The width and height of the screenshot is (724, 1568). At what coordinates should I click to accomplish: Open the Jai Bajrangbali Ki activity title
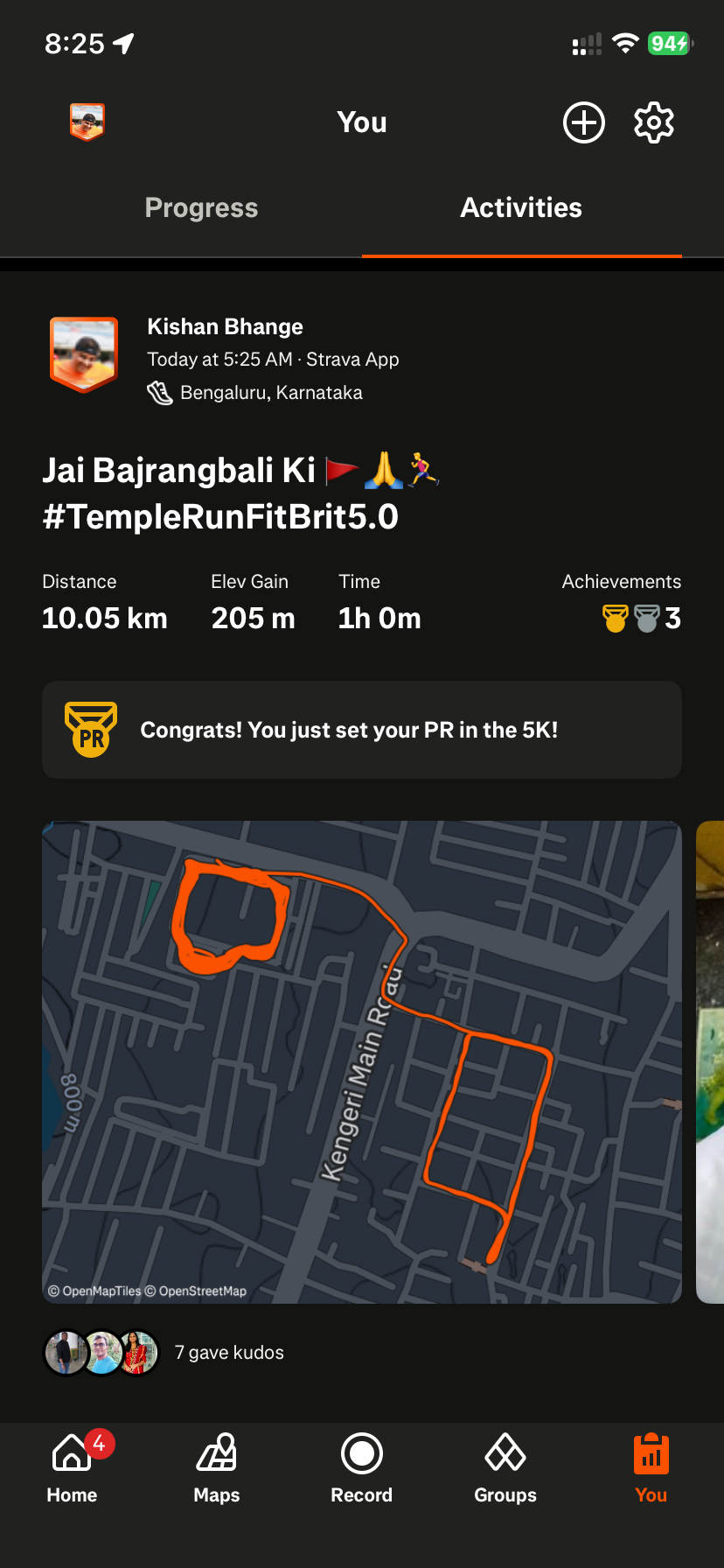(x=240, y=493)
